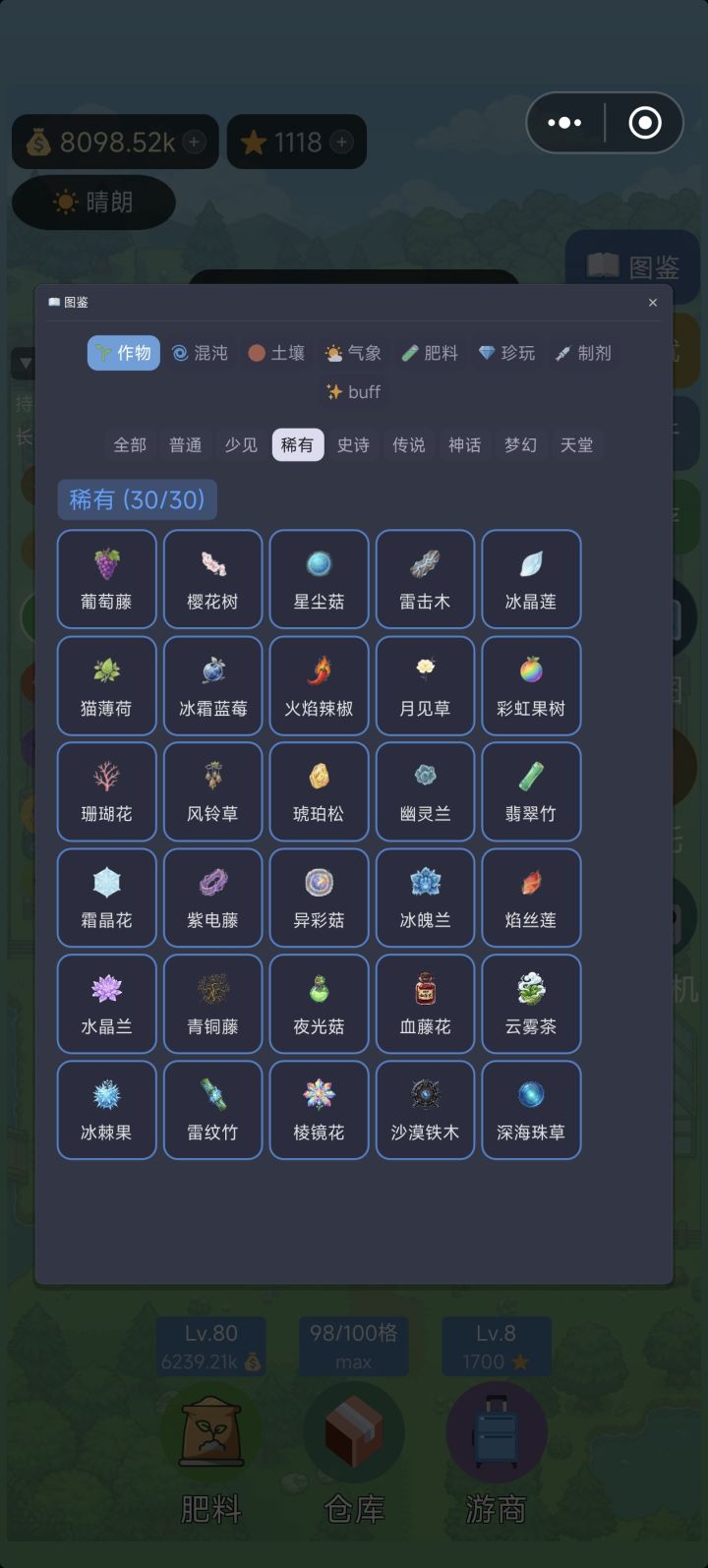Click the 晴朗 weather button
708x1568 pixels.
93,202
